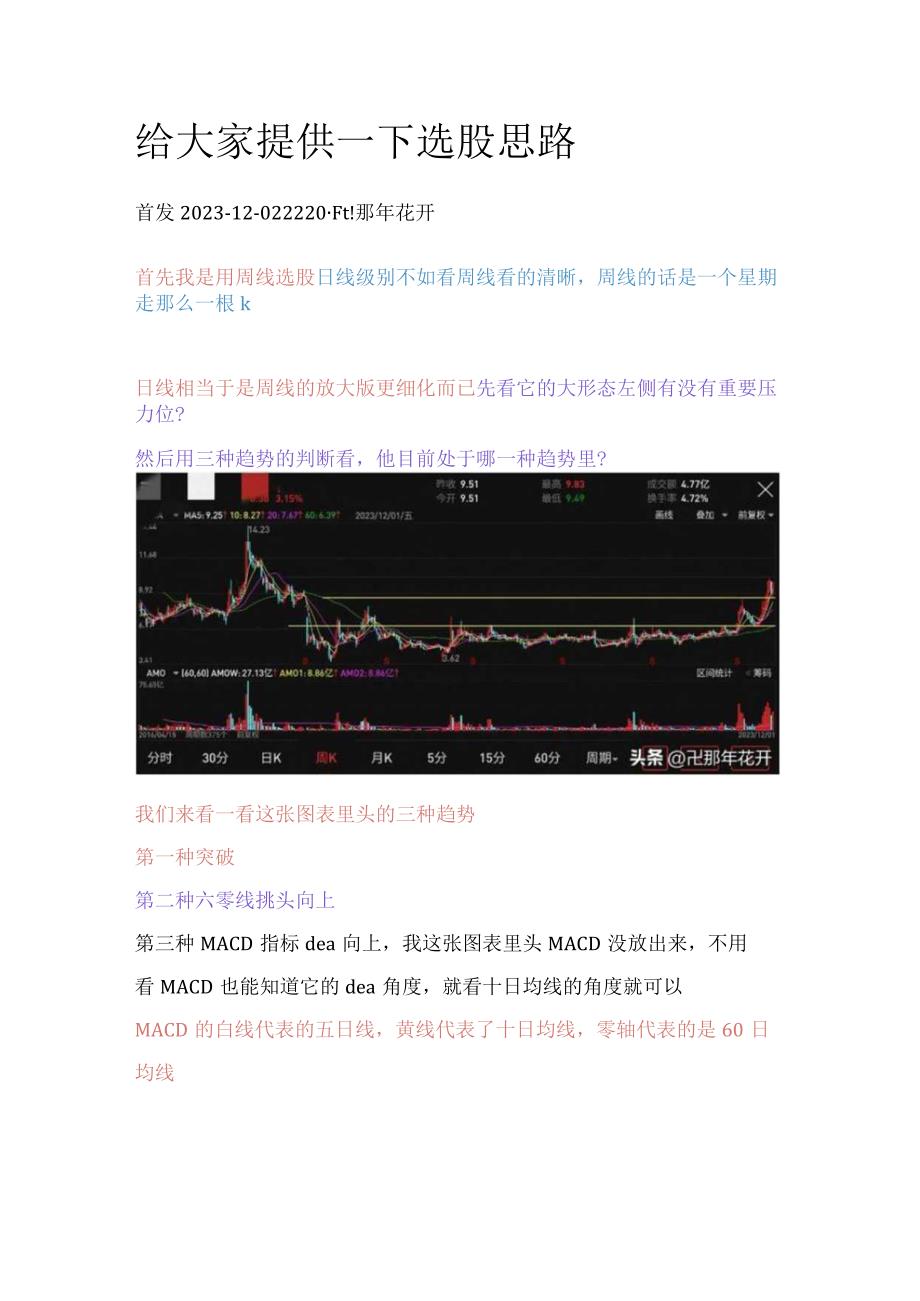
Task: Click the @卍那年花开 author name
Action: point(722,757)
